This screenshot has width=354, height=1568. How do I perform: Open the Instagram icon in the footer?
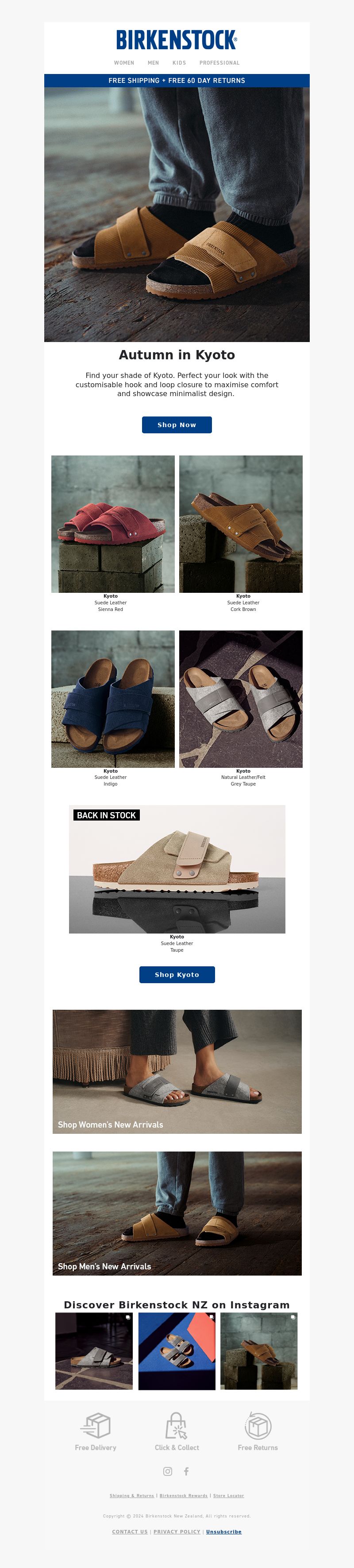tap(168, 1471)
